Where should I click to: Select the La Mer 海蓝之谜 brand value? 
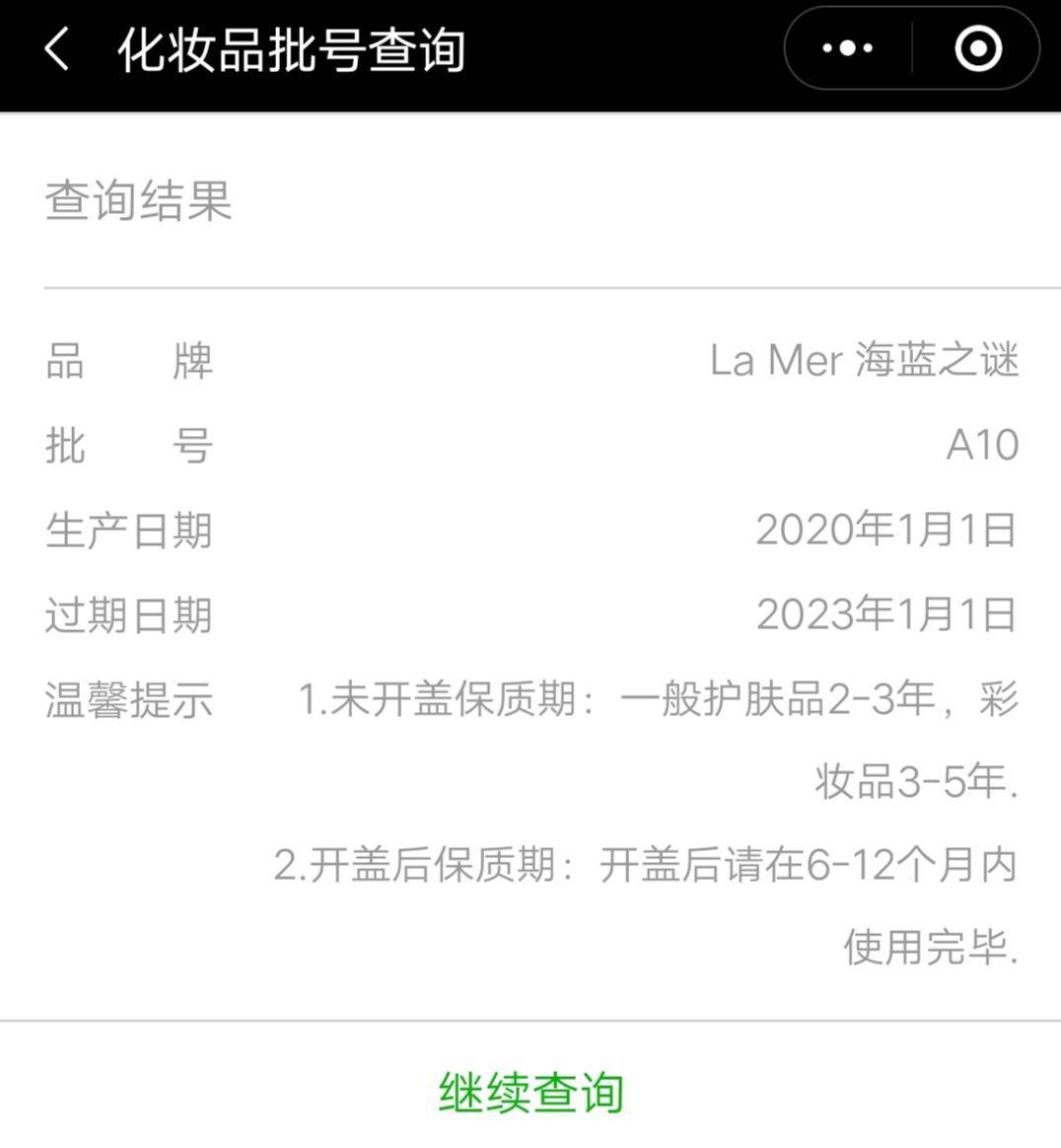tap(865, 359)
